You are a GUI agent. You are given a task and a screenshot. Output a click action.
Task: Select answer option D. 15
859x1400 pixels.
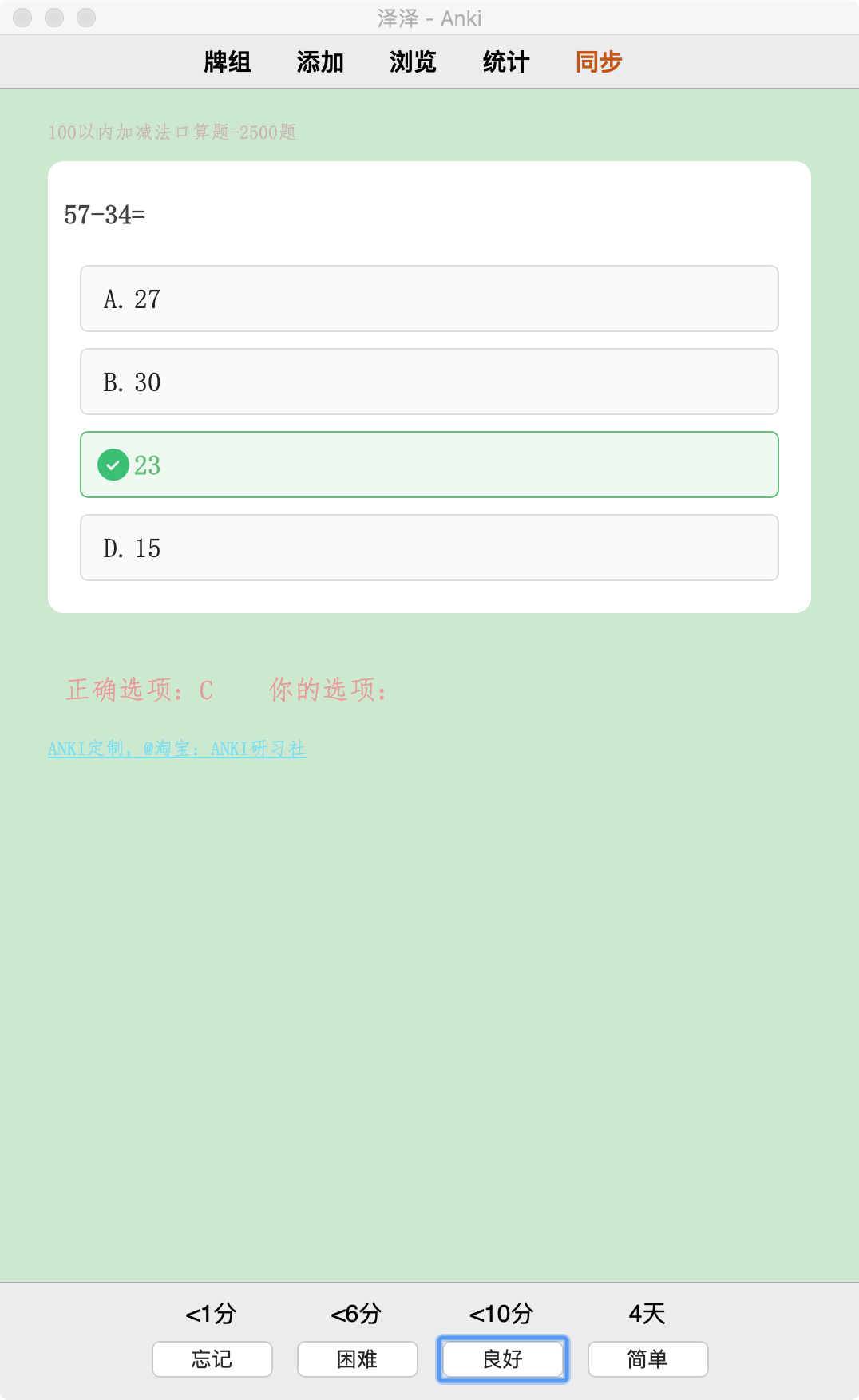tap(429, 548)
